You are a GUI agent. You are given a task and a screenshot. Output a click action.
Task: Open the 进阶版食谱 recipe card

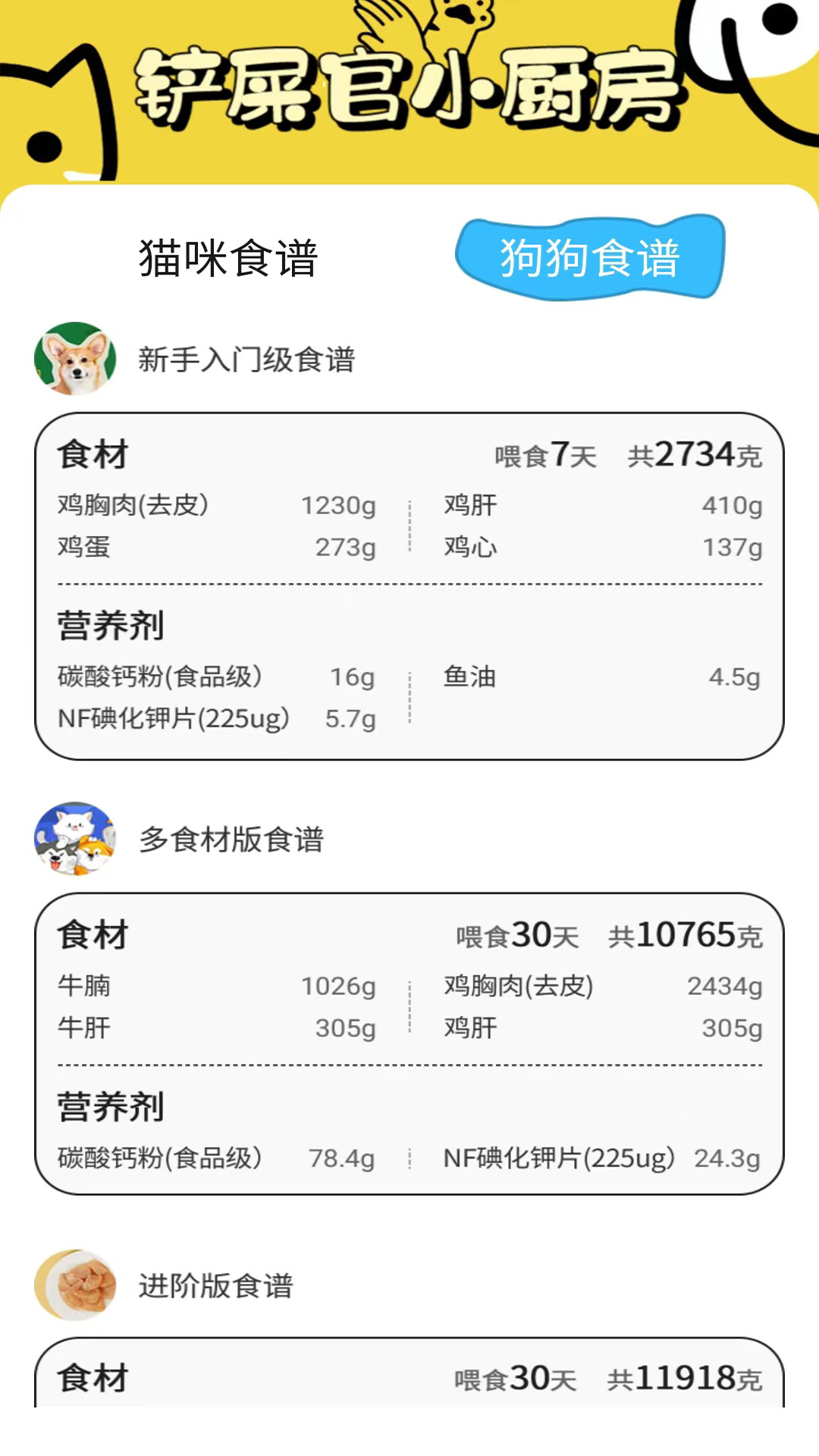(x=409, y=1374)
